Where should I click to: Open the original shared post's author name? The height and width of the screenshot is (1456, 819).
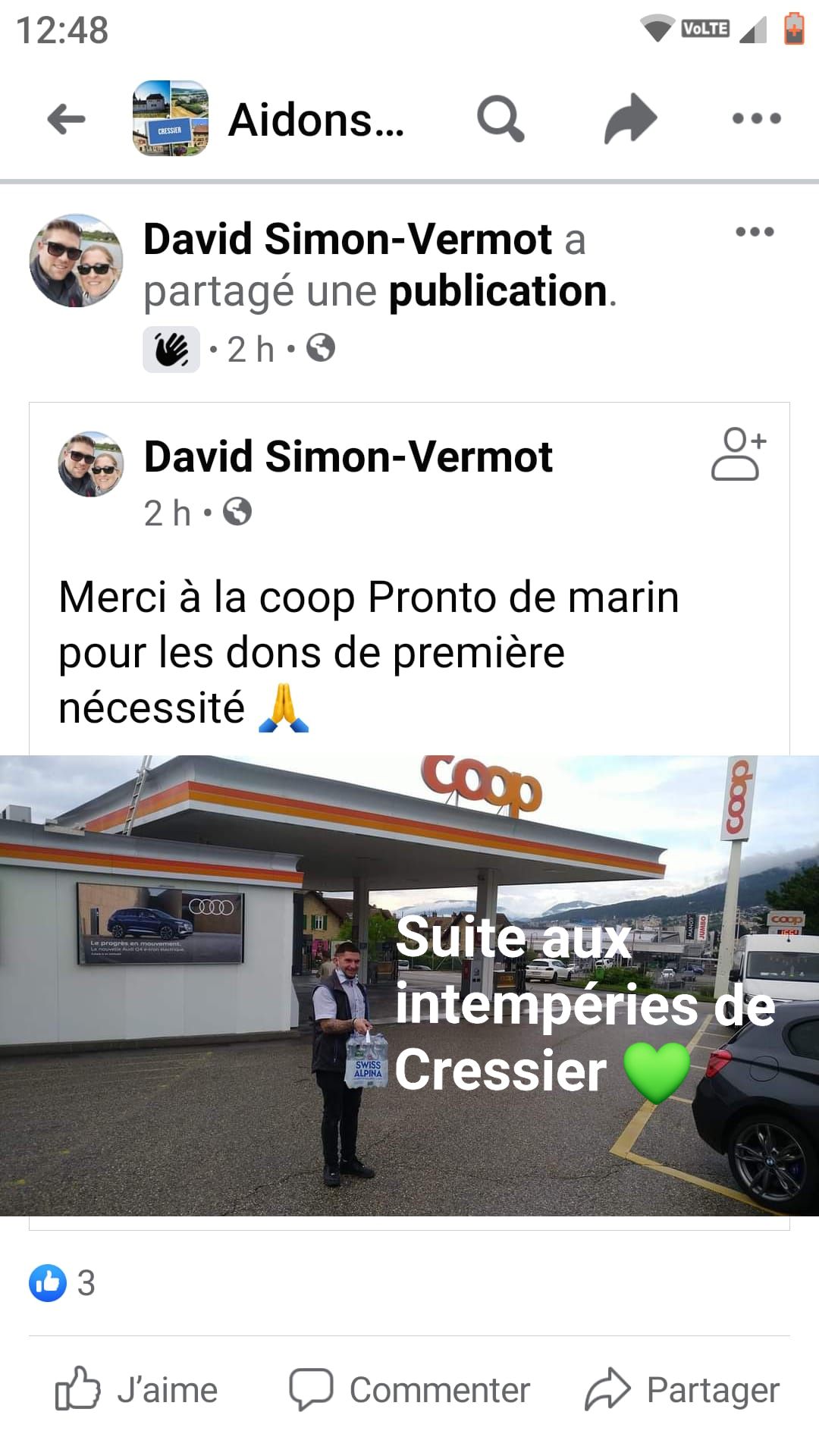pyautogui.click(x=347, y=457)
